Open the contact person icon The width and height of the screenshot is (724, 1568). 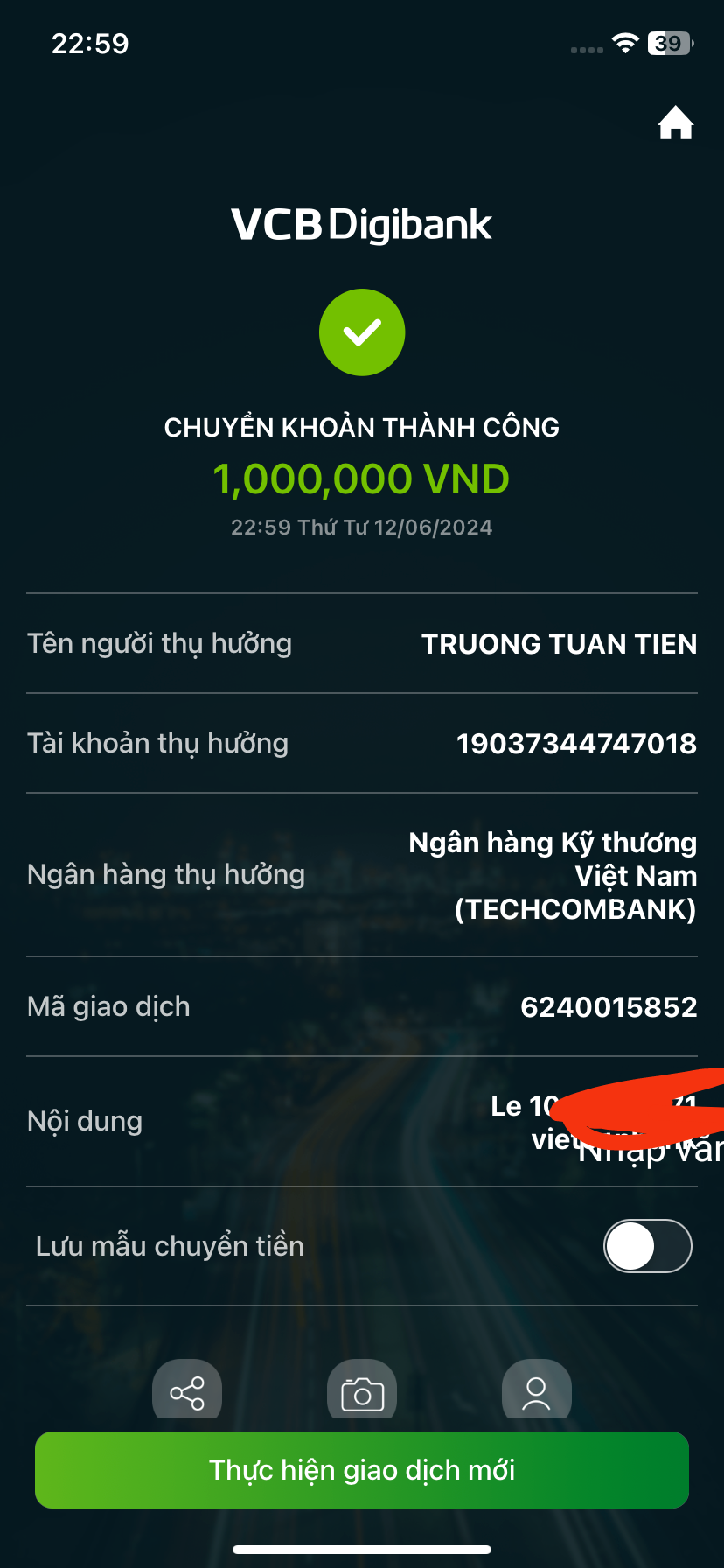click(x=536, y=1392)
